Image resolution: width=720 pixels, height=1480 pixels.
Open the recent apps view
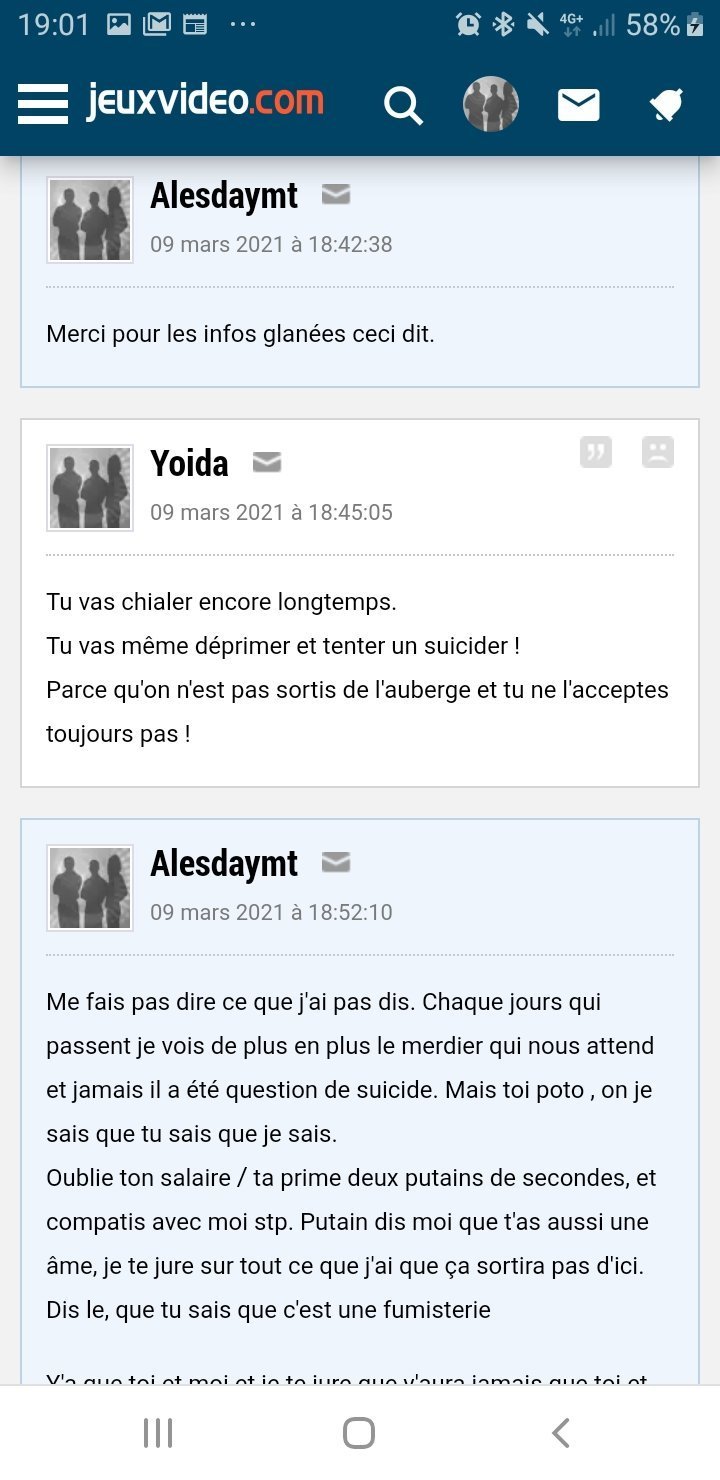[x=158, y=1433]
